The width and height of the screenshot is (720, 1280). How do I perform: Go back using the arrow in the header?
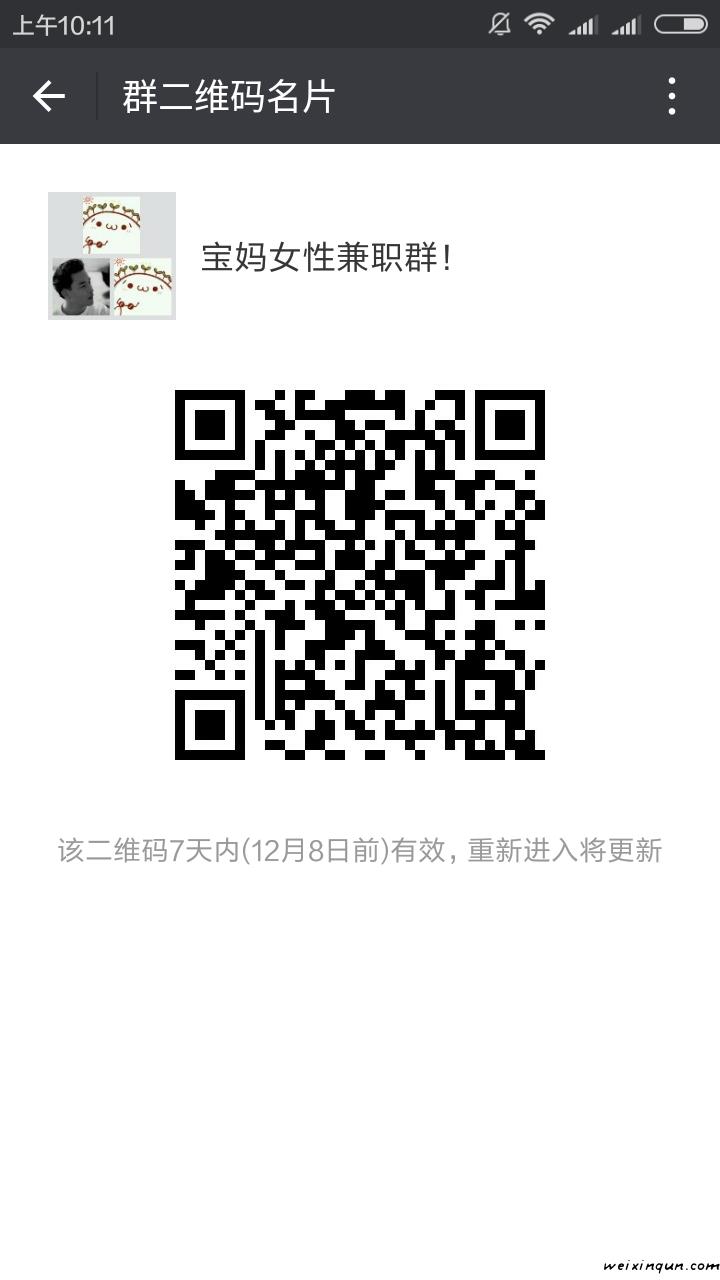click(x=48, y=96)
